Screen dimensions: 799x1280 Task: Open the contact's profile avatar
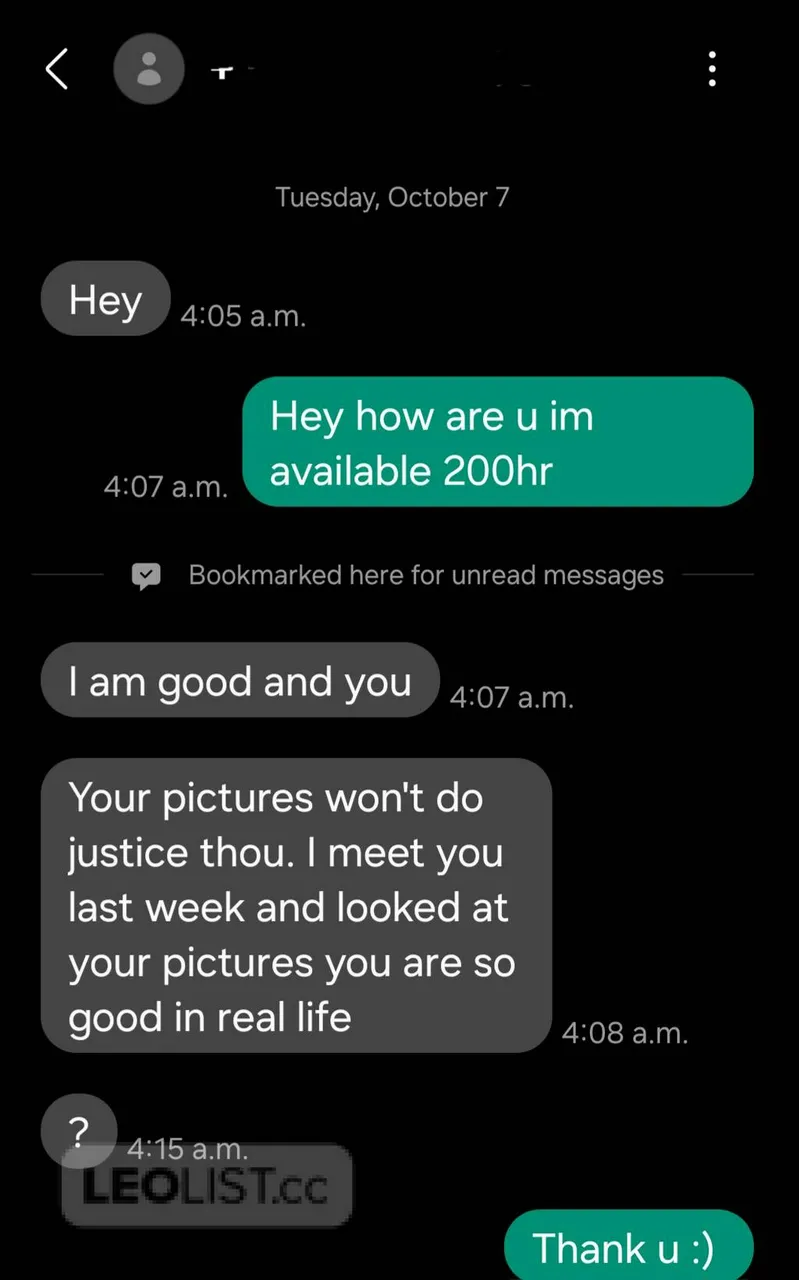click(x=149, y=69)
